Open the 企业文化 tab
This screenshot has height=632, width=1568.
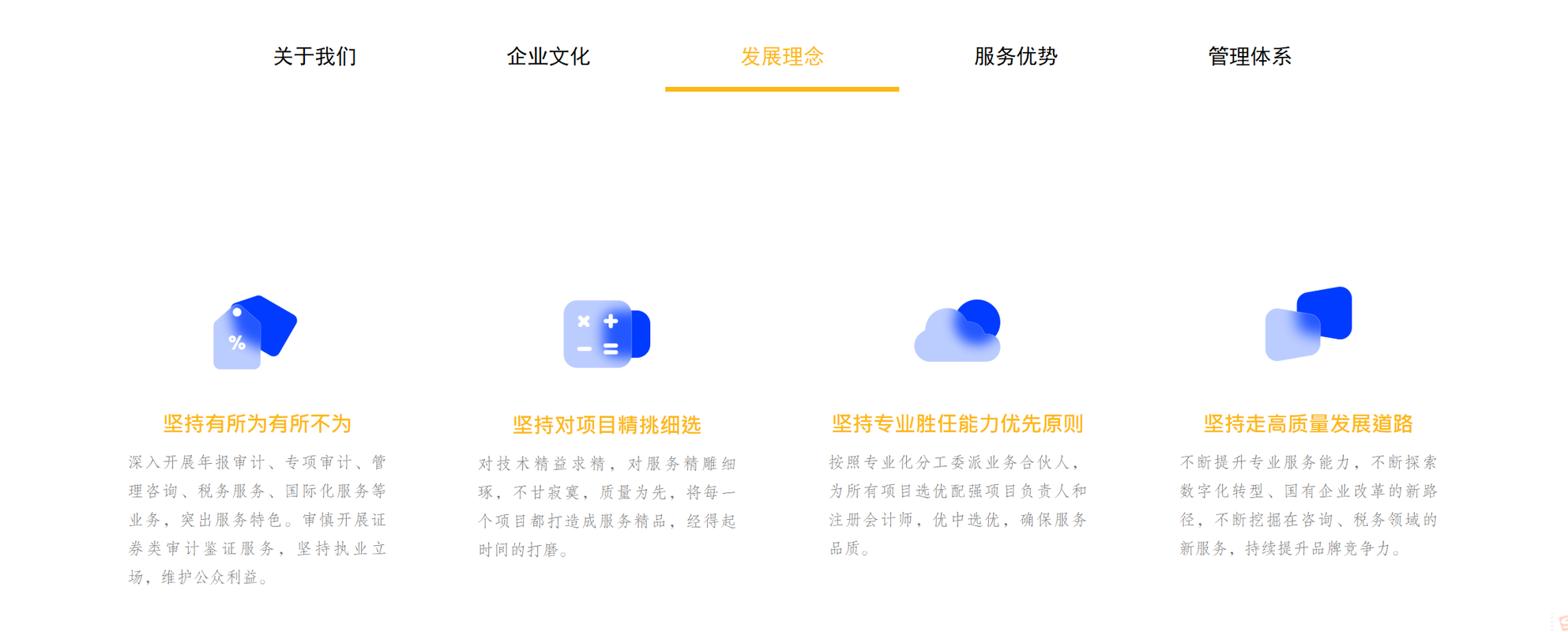coord(548,57)
